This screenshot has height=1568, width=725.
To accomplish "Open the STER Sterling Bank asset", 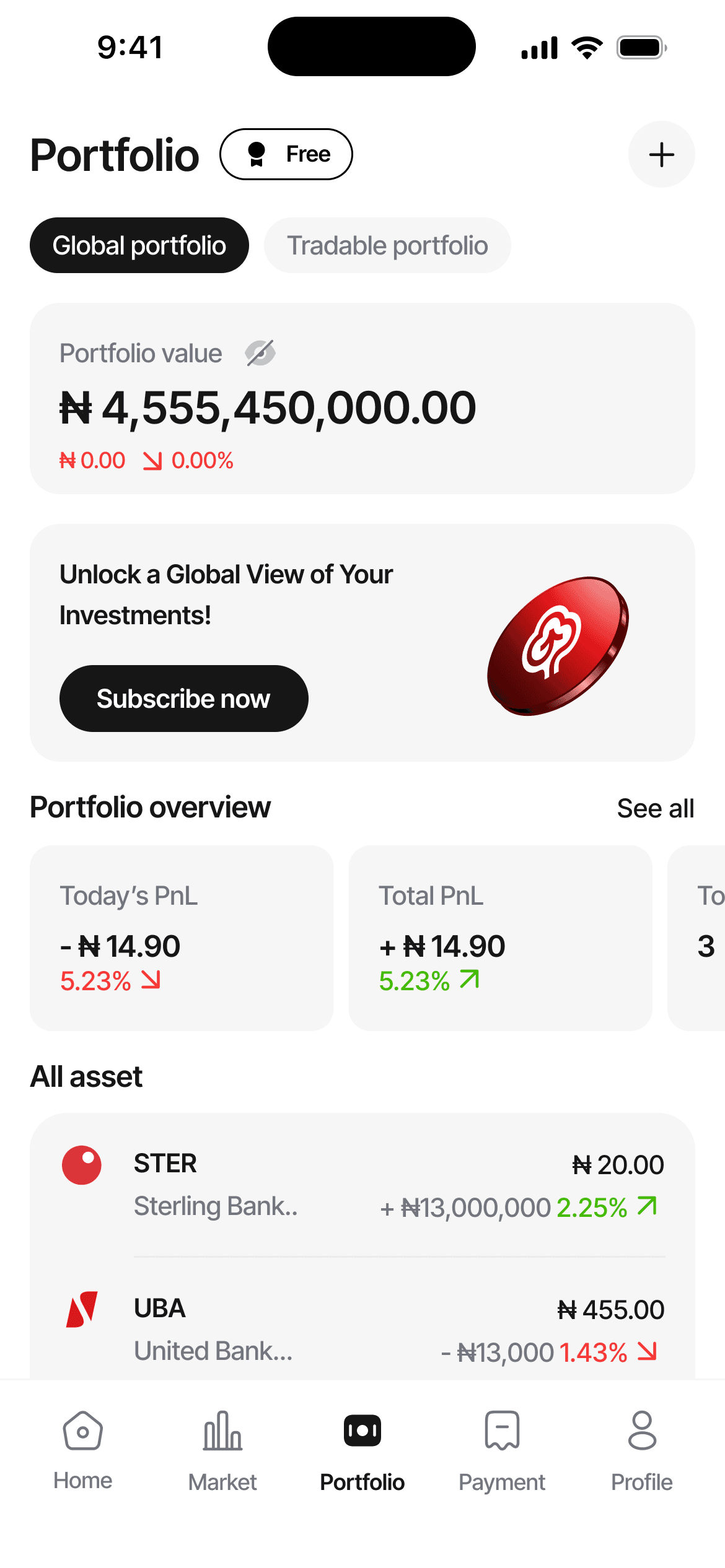I will [x=362, y=1185].
